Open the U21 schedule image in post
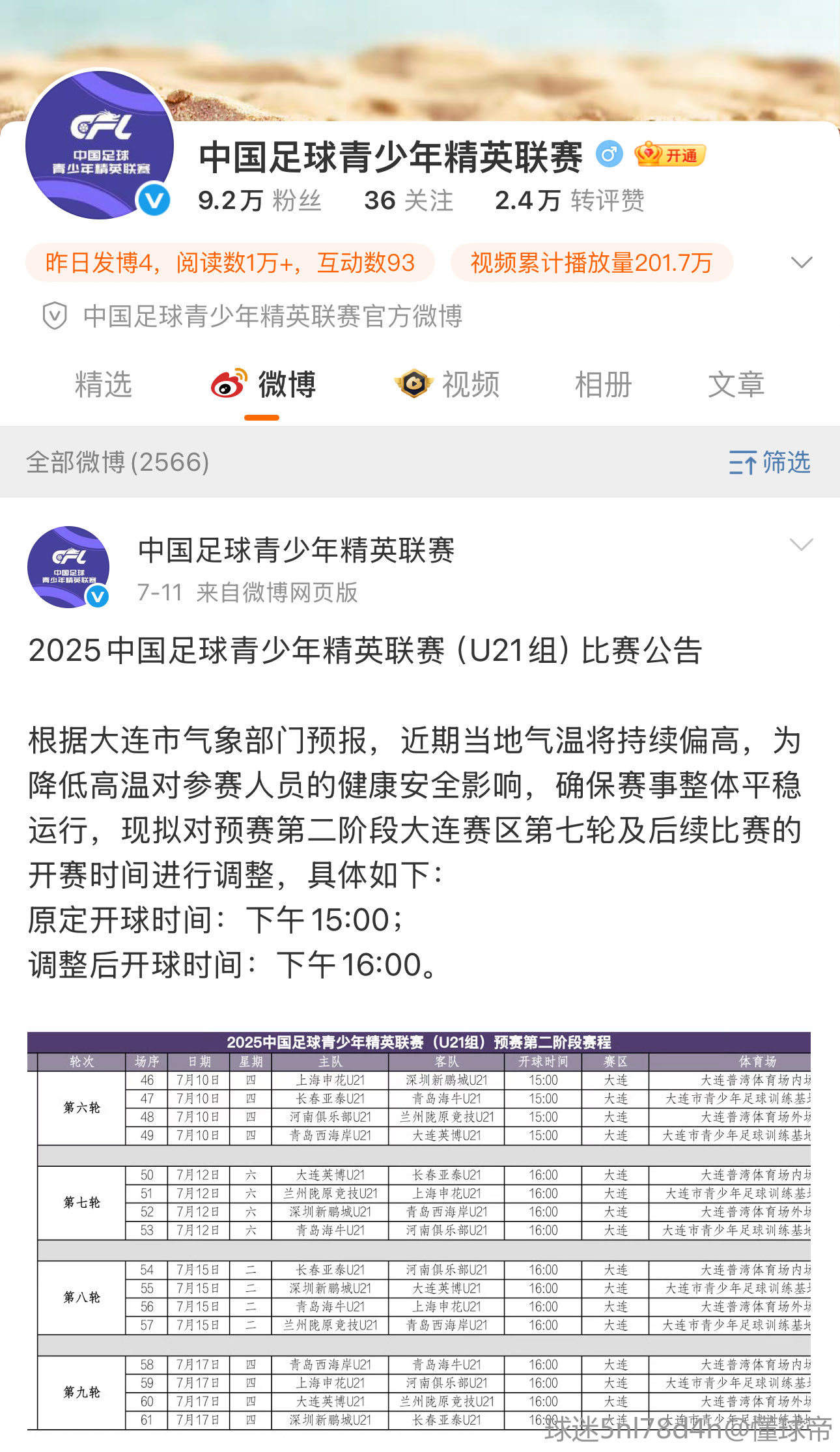The height and width of the screenshot is (1452, 840). click(x=419, y=1230)
